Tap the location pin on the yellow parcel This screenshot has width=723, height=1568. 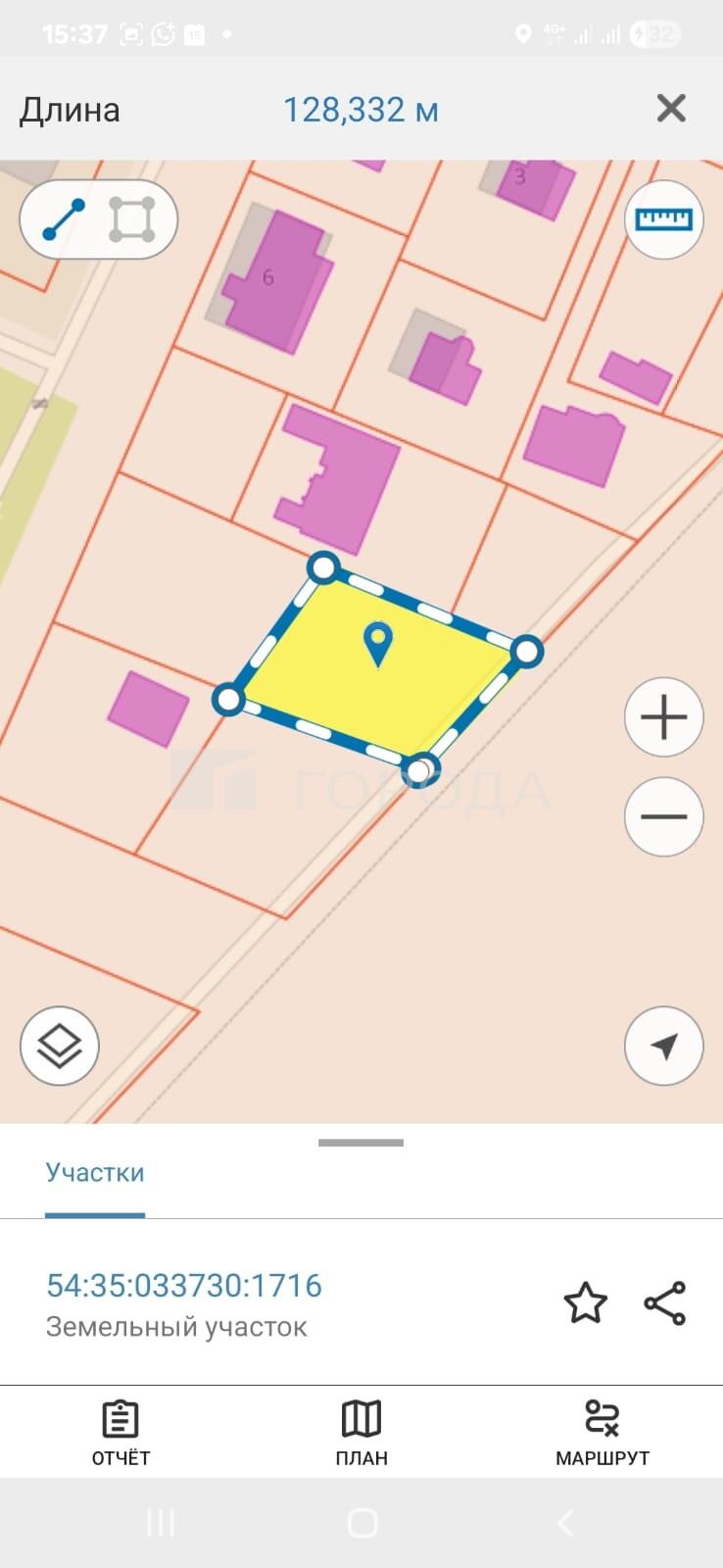(x=378, y=644)
